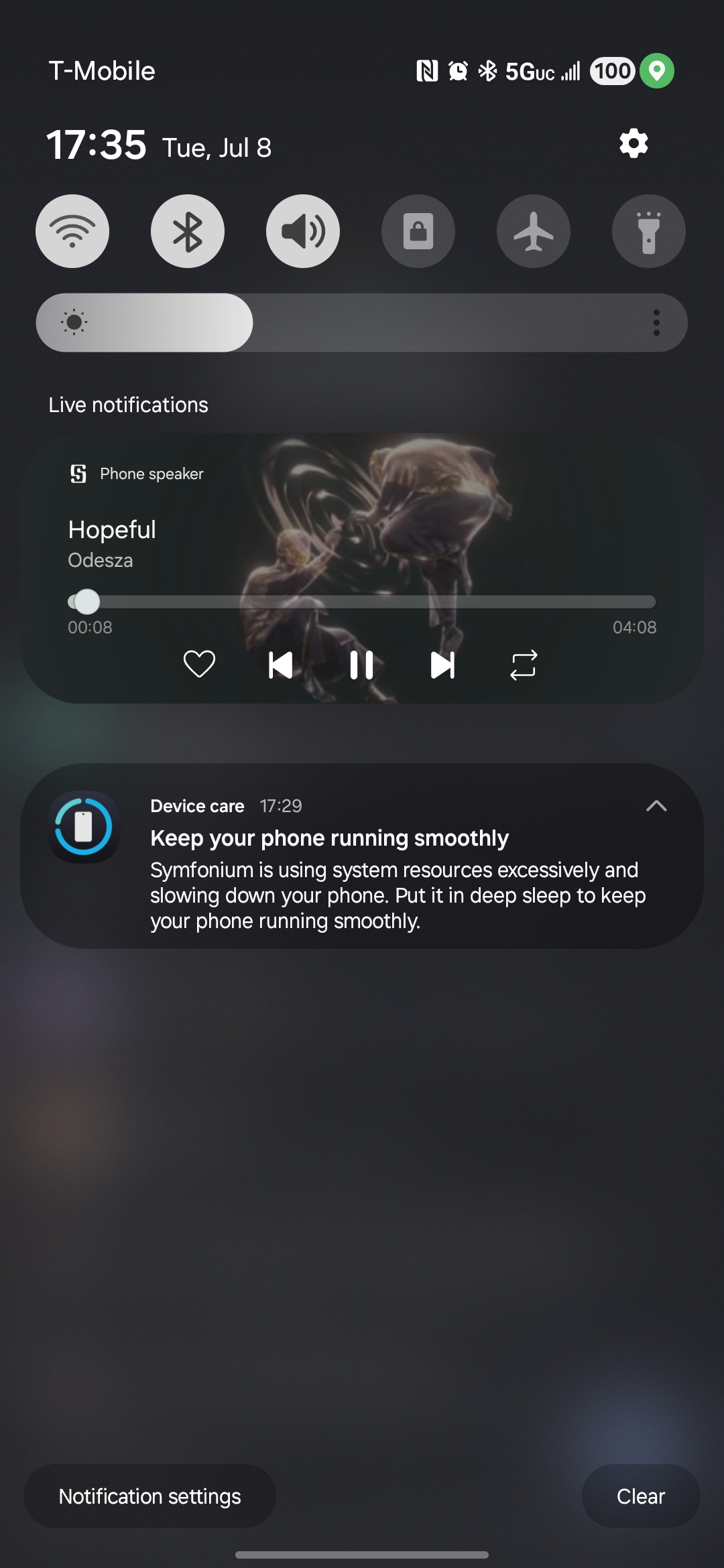This screenshot has width=724, height=1568.
Task: Seek within the song progress bar
Action: pyautogui.click(x=362, y=602)
